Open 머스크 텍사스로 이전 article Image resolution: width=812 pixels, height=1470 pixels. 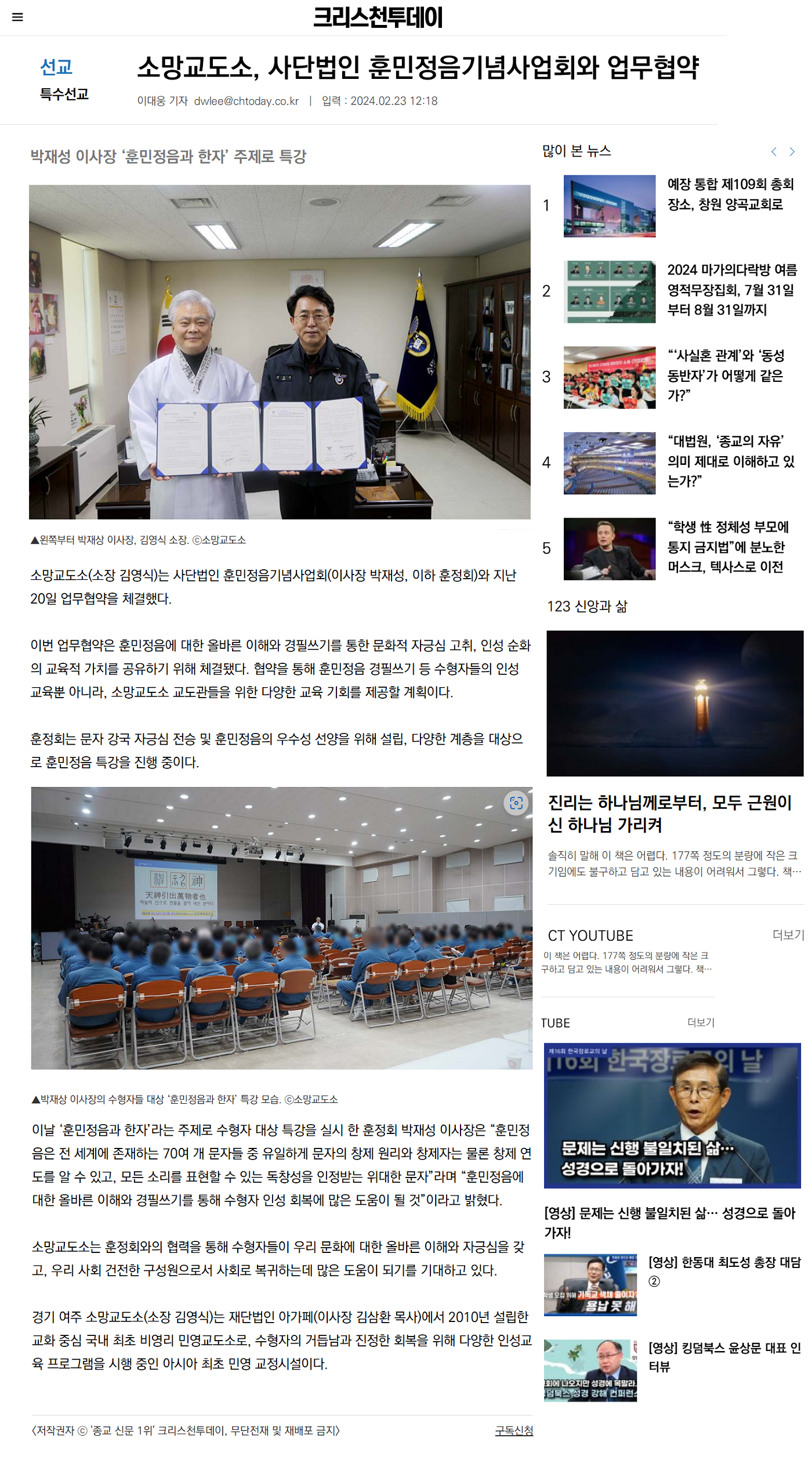[x=727, y=547]
